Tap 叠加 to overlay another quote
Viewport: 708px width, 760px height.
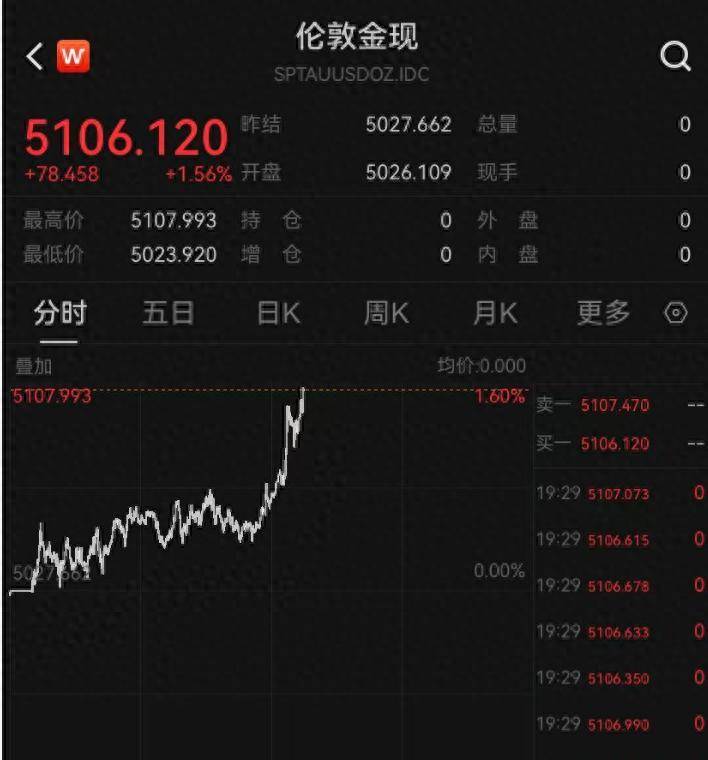pos(33,366)
